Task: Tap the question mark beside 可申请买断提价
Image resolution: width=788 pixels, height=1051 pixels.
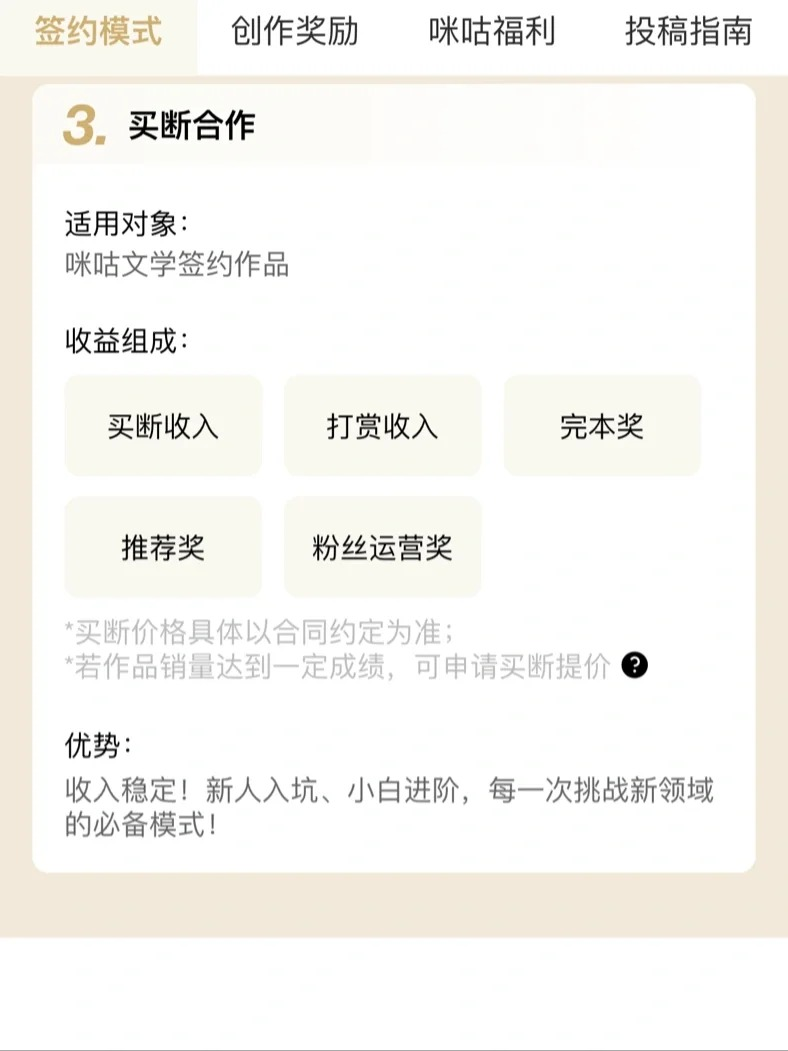Action: tap(634, 666)
